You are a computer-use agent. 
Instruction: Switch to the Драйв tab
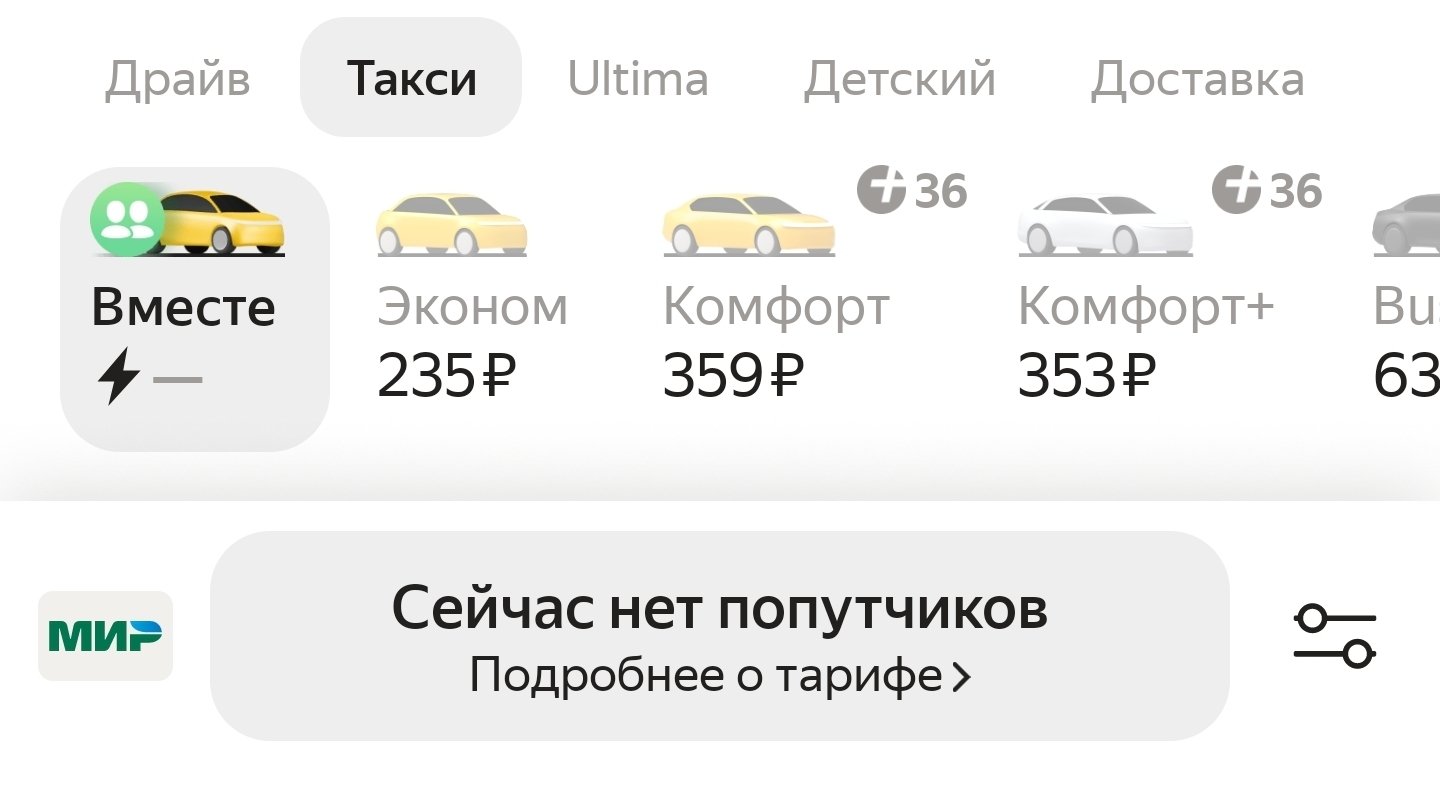177,79
